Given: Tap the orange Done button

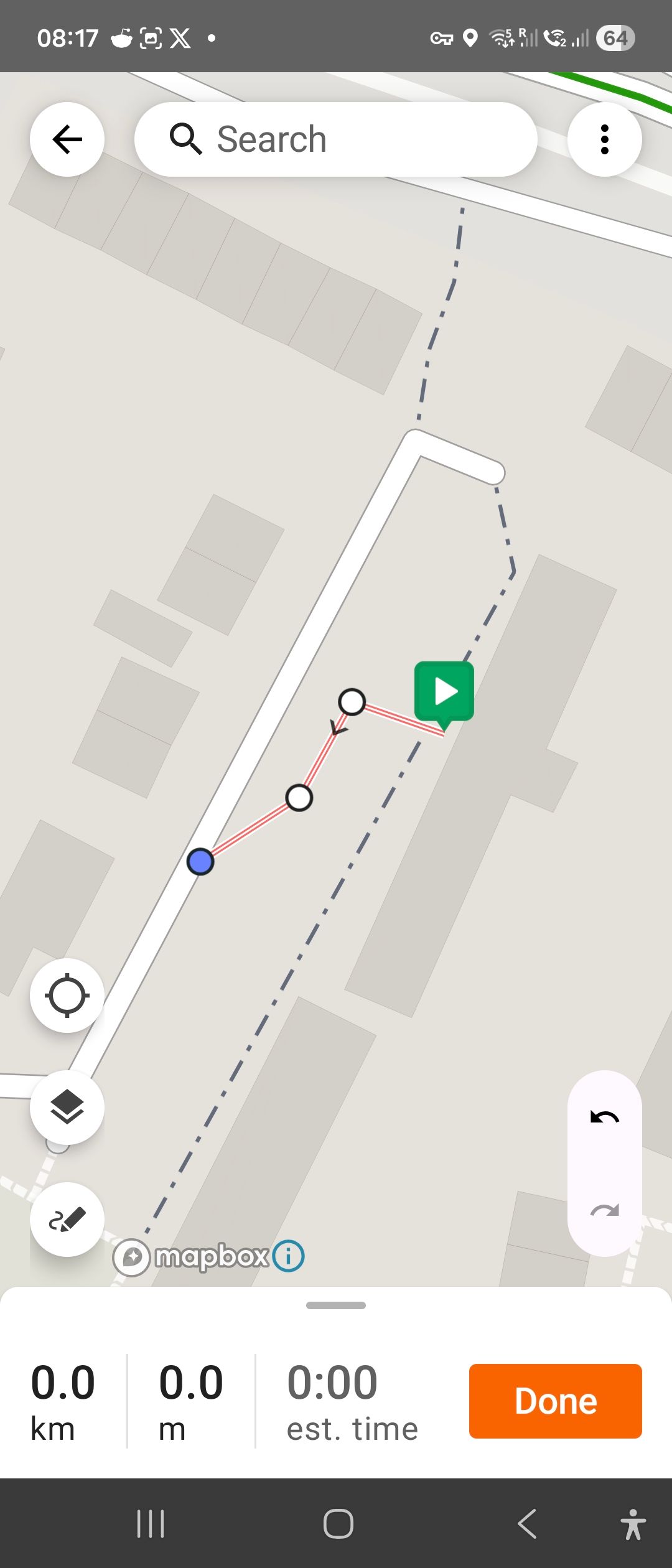Looking at the screenshot, I should click(x=555, y=1401).
